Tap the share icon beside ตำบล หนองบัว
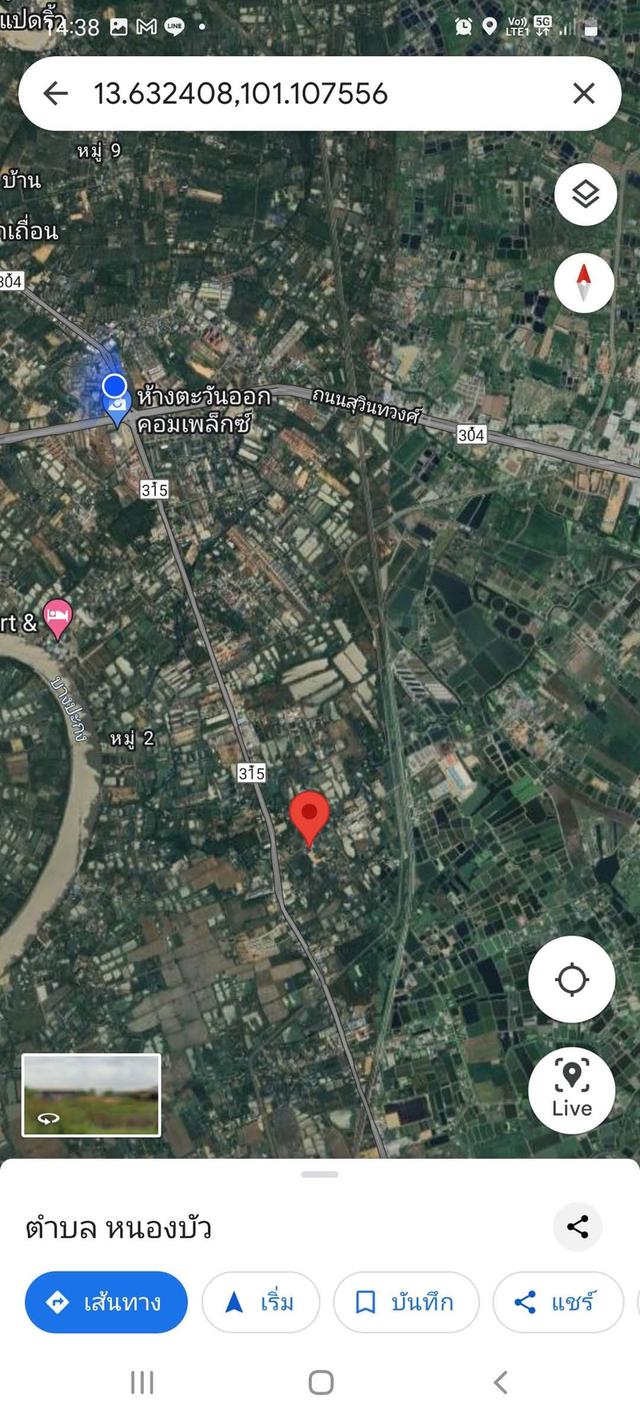 pos(577,1227)
